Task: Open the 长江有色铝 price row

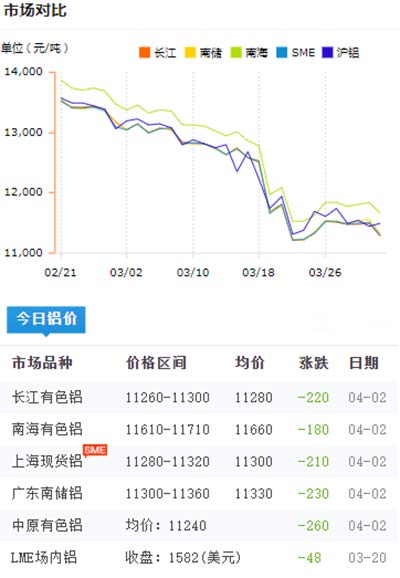Action: tap(199, 397)
